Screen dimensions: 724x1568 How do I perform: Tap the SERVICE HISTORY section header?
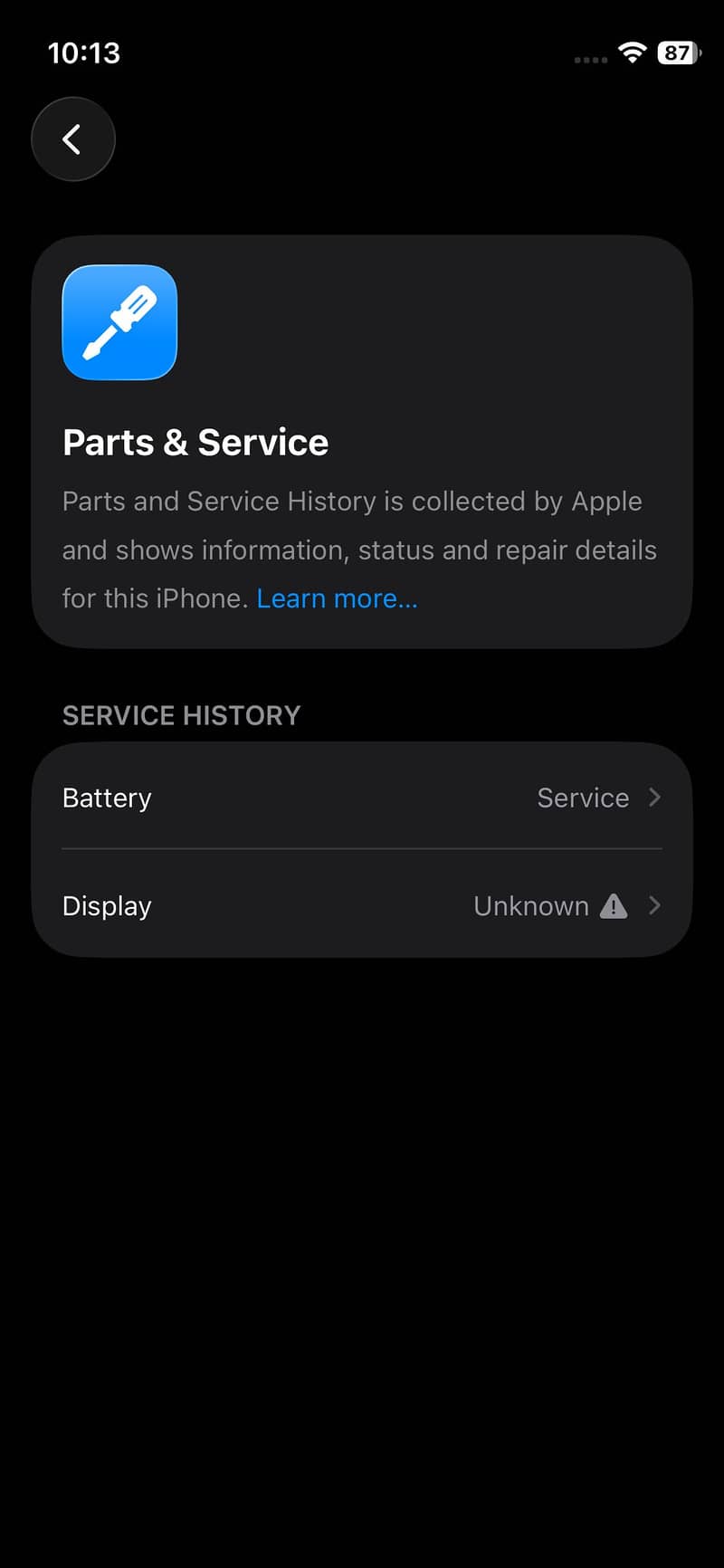point(180,715)
